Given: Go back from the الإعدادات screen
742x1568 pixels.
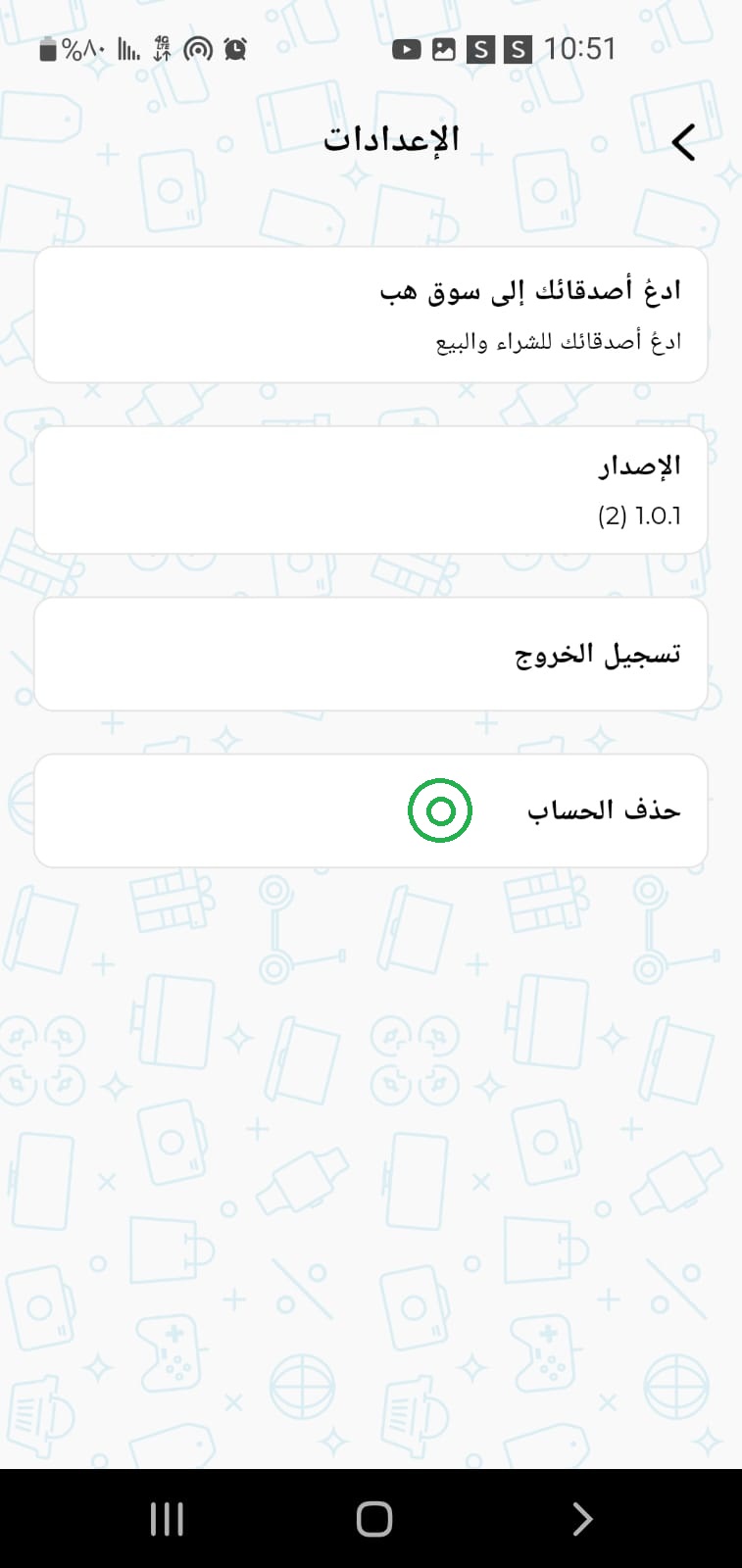Looking at the screenshot, I should [x=683, y=143].
